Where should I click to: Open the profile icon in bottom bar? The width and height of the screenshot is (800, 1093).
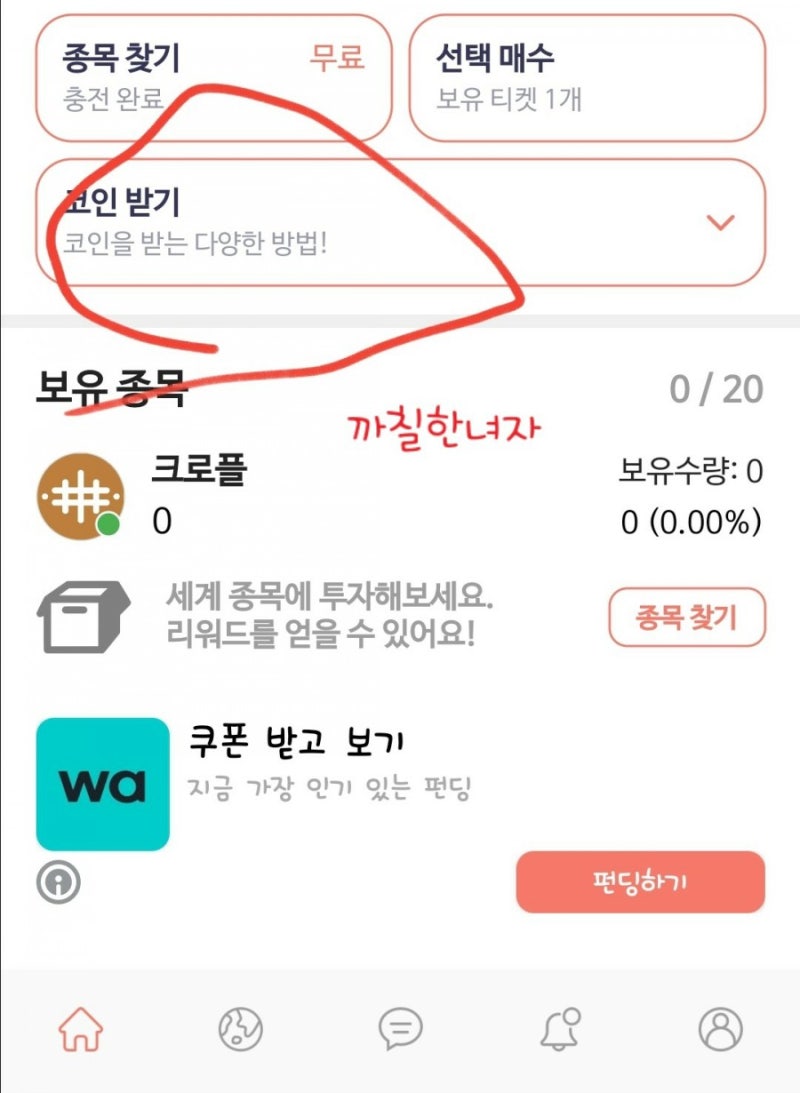coord(722,1029)
